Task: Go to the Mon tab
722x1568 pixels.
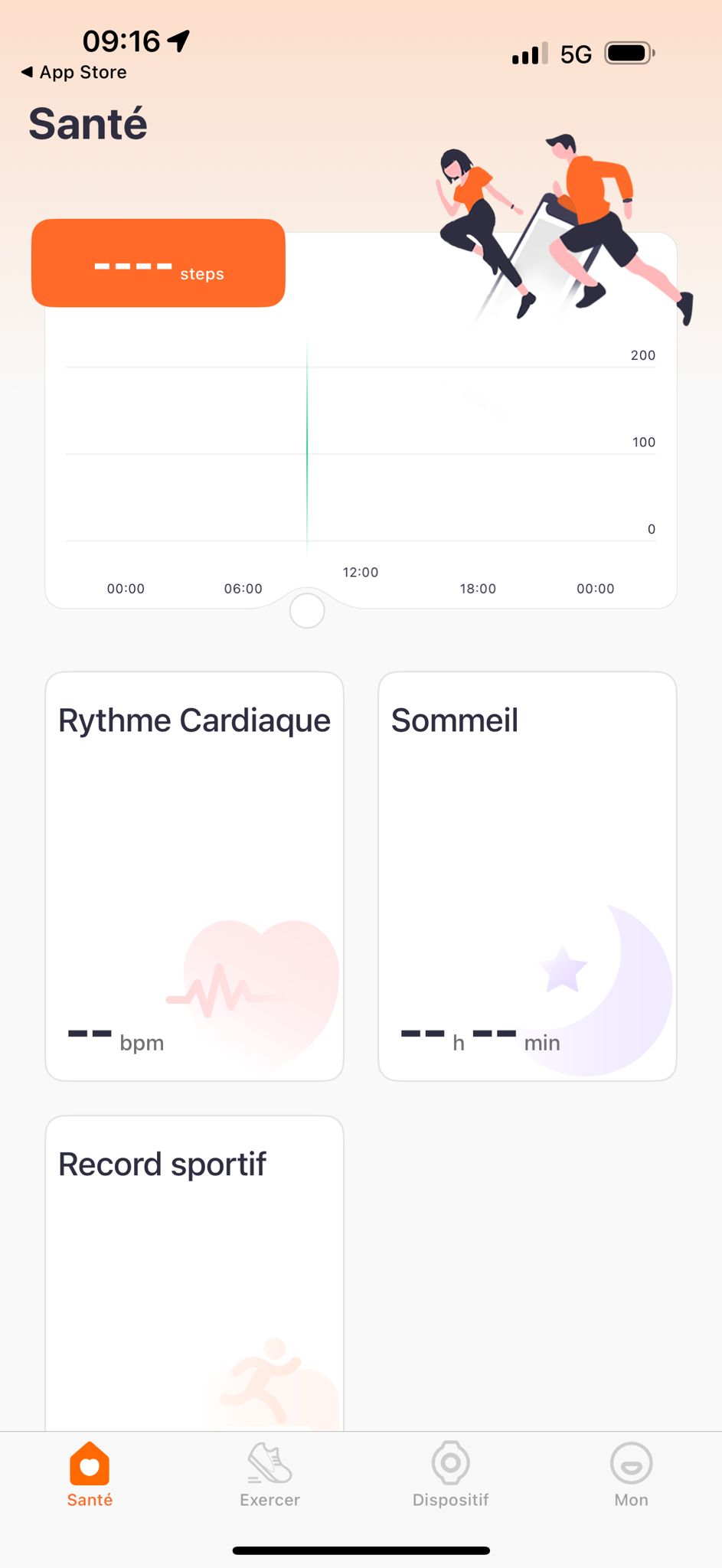Action: [x=631, y=1475]
